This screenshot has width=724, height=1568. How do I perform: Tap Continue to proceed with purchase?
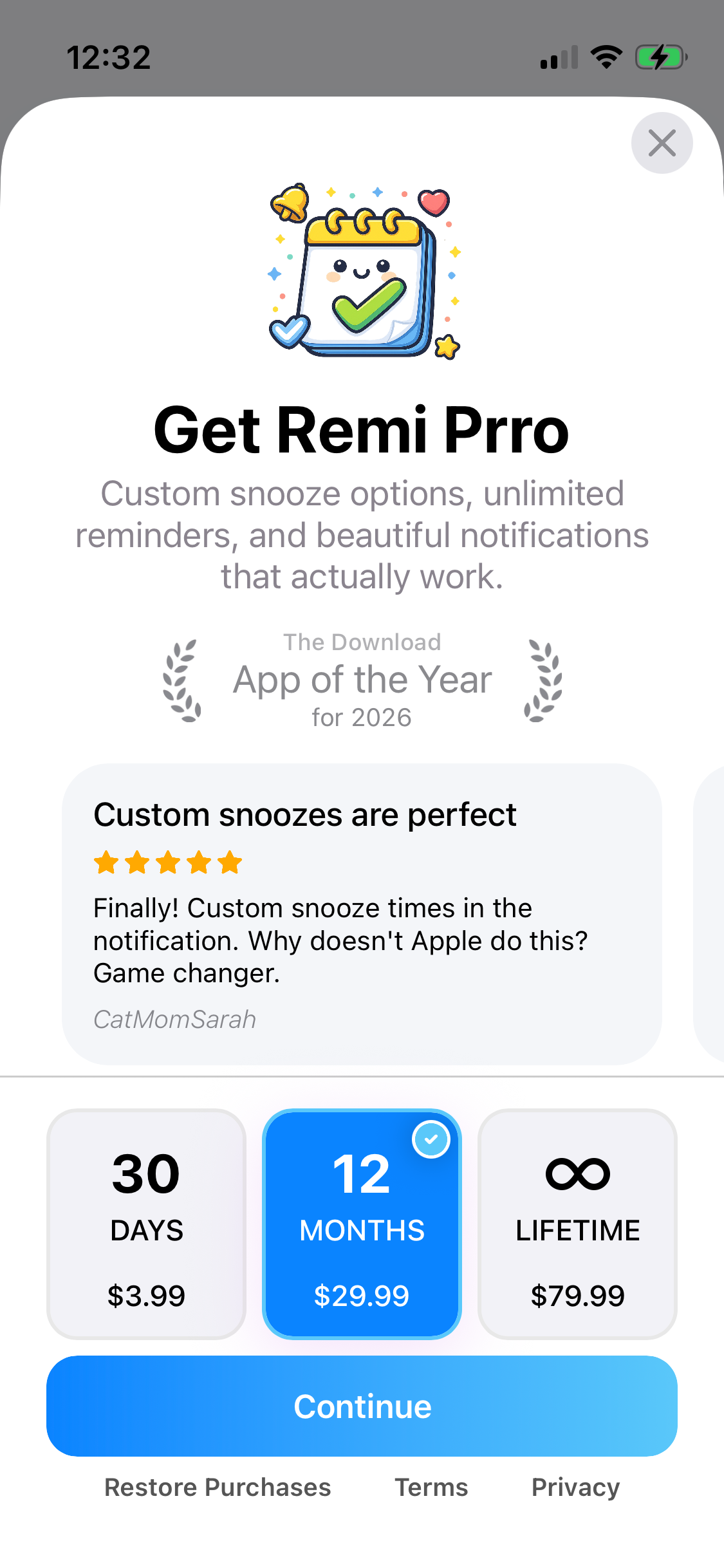[362, 1406]
